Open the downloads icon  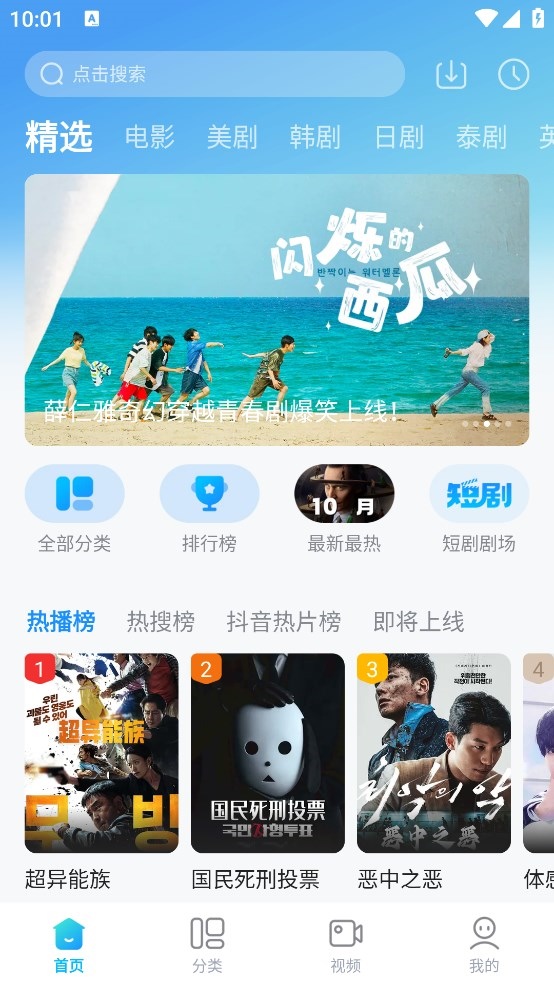451,74
